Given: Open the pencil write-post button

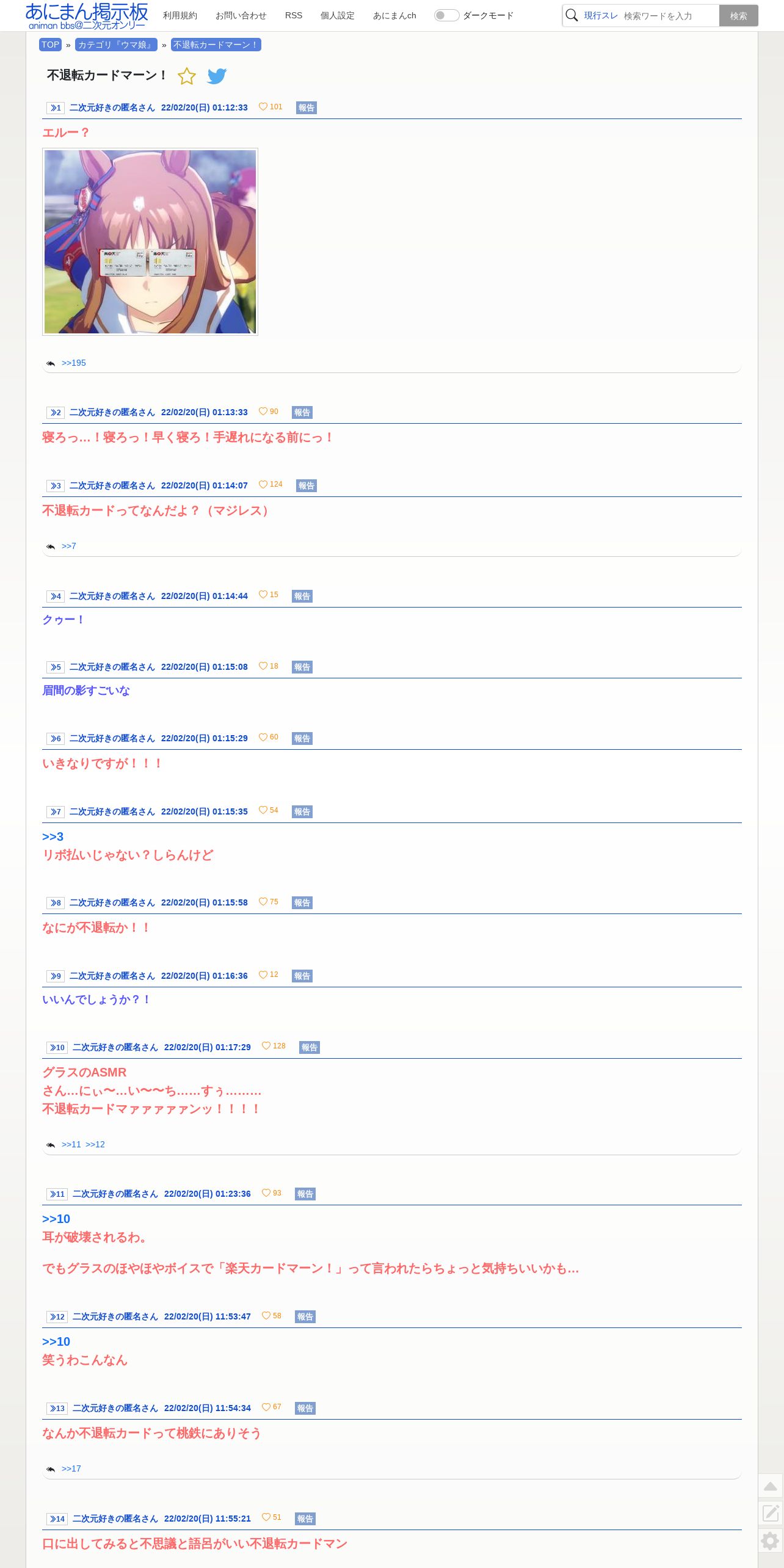Looking at the screenshot, I should pos(771,1513).
